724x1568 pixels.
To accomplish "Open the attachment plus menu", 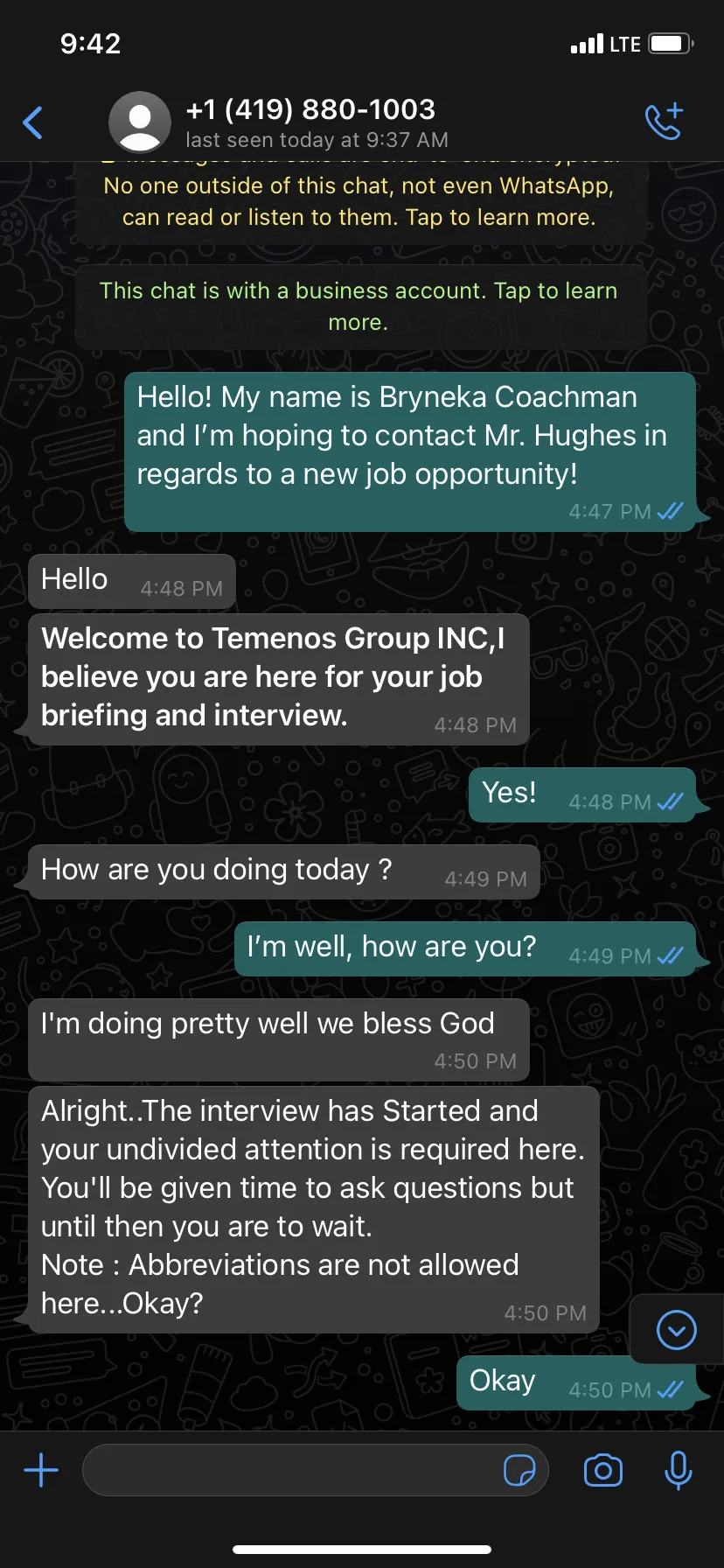I will click(x=41, y=1470).
